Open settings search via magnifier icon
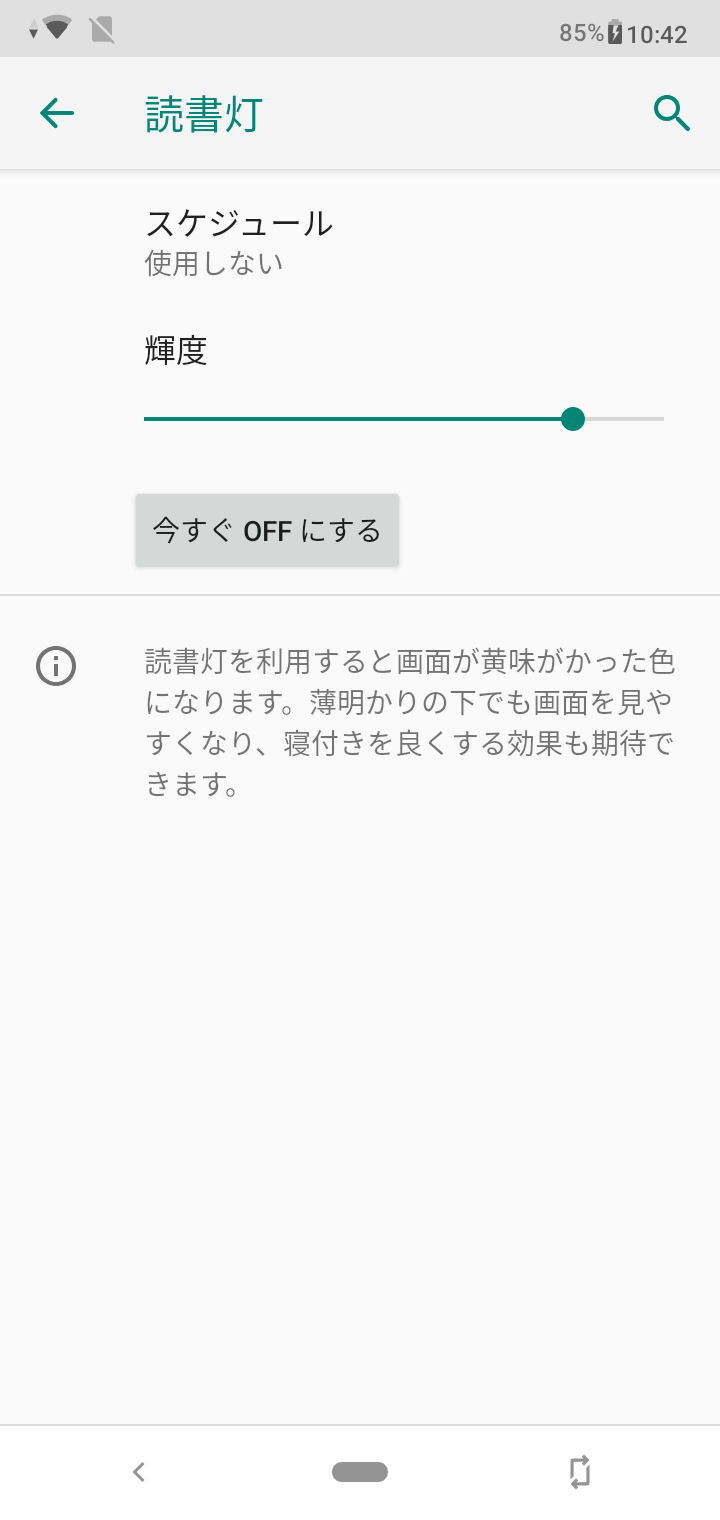This screenshot has width=720, height=1520. [672, 114]
